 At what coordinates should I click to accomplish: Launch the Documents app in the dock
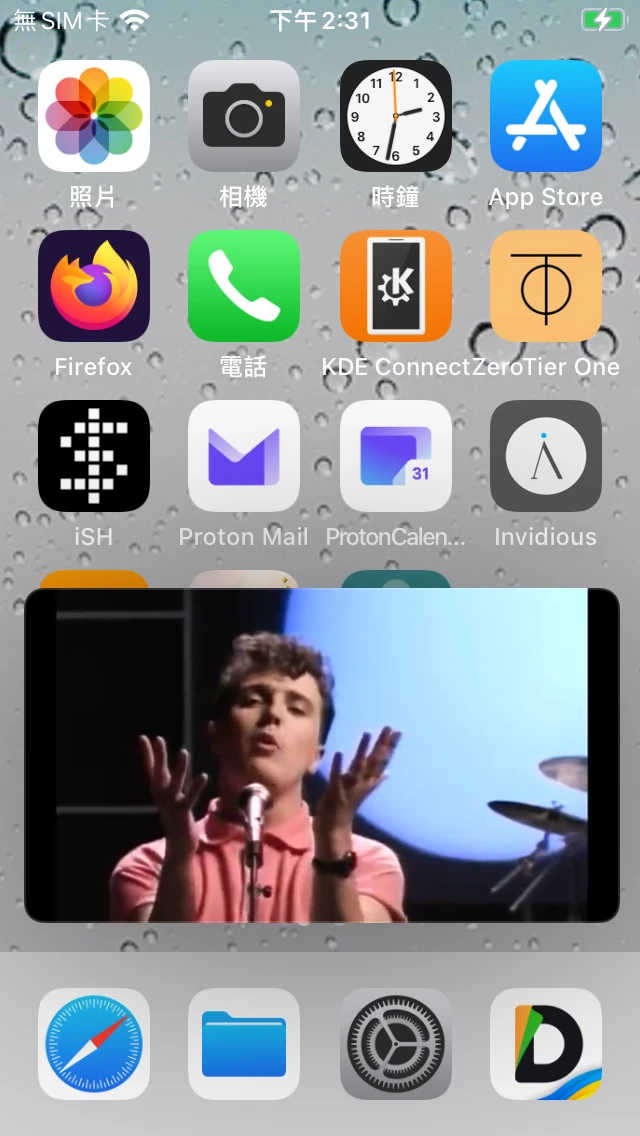click(x=546, y=1044)
